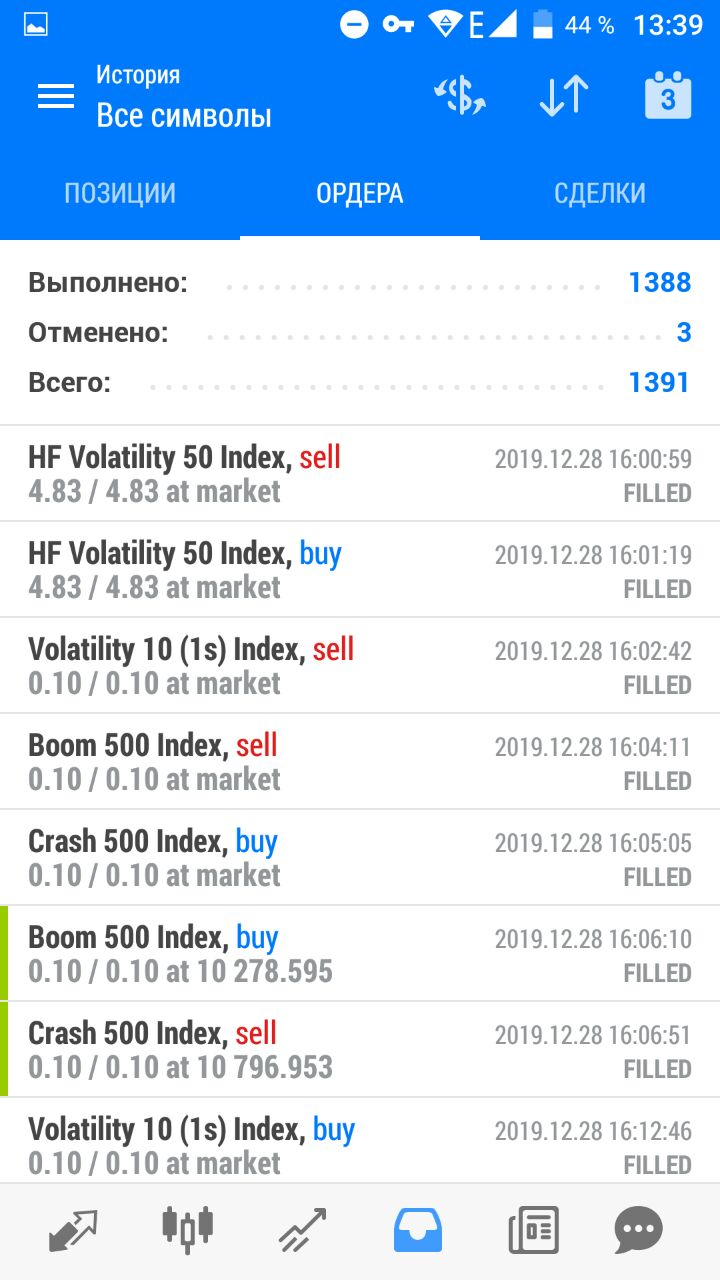Open the chat messages tab
The height and width of the screenshot is (1280, 720).
638,1230
